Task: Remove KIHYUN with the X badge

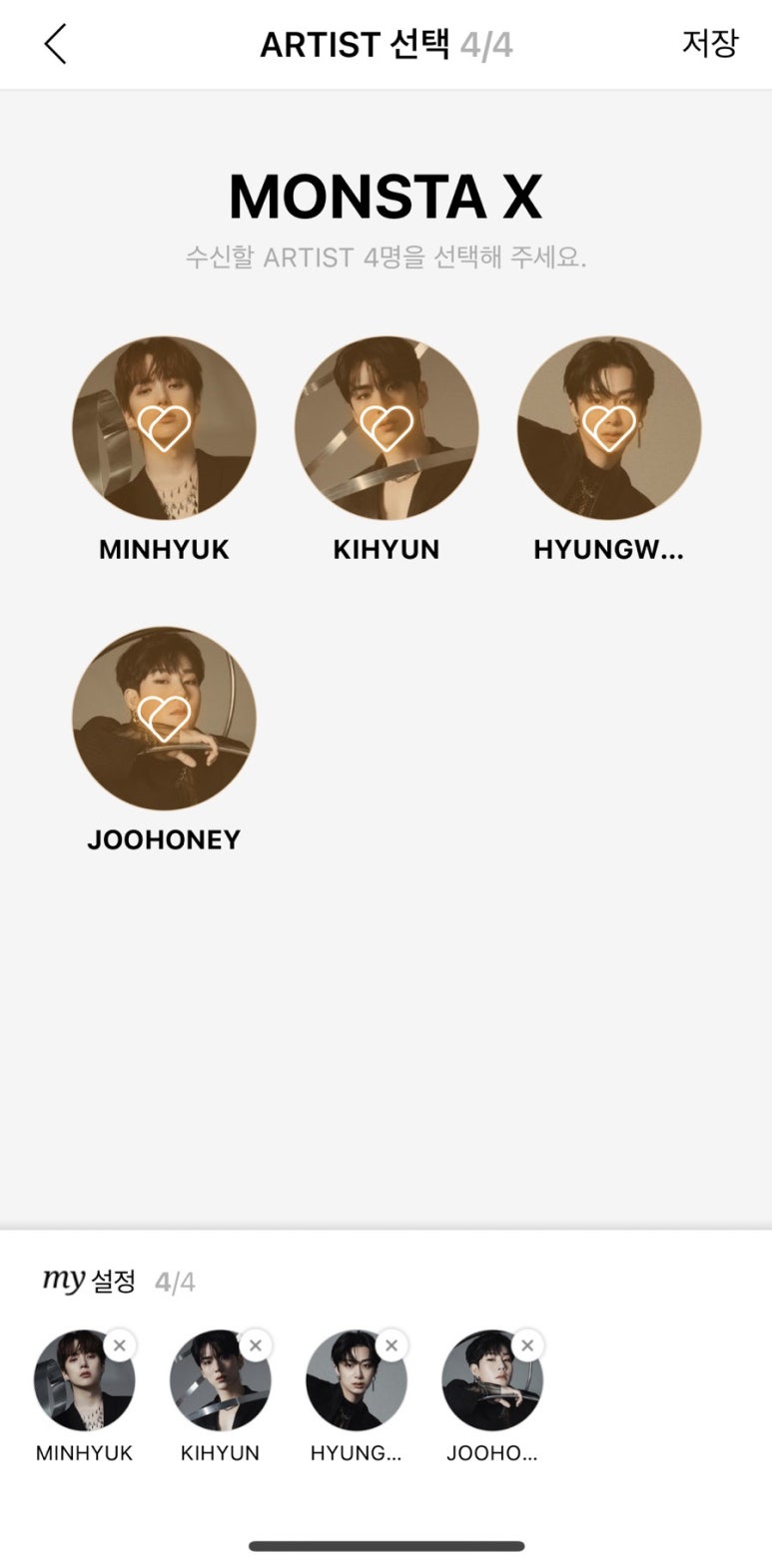Action: coord(256,1345)
